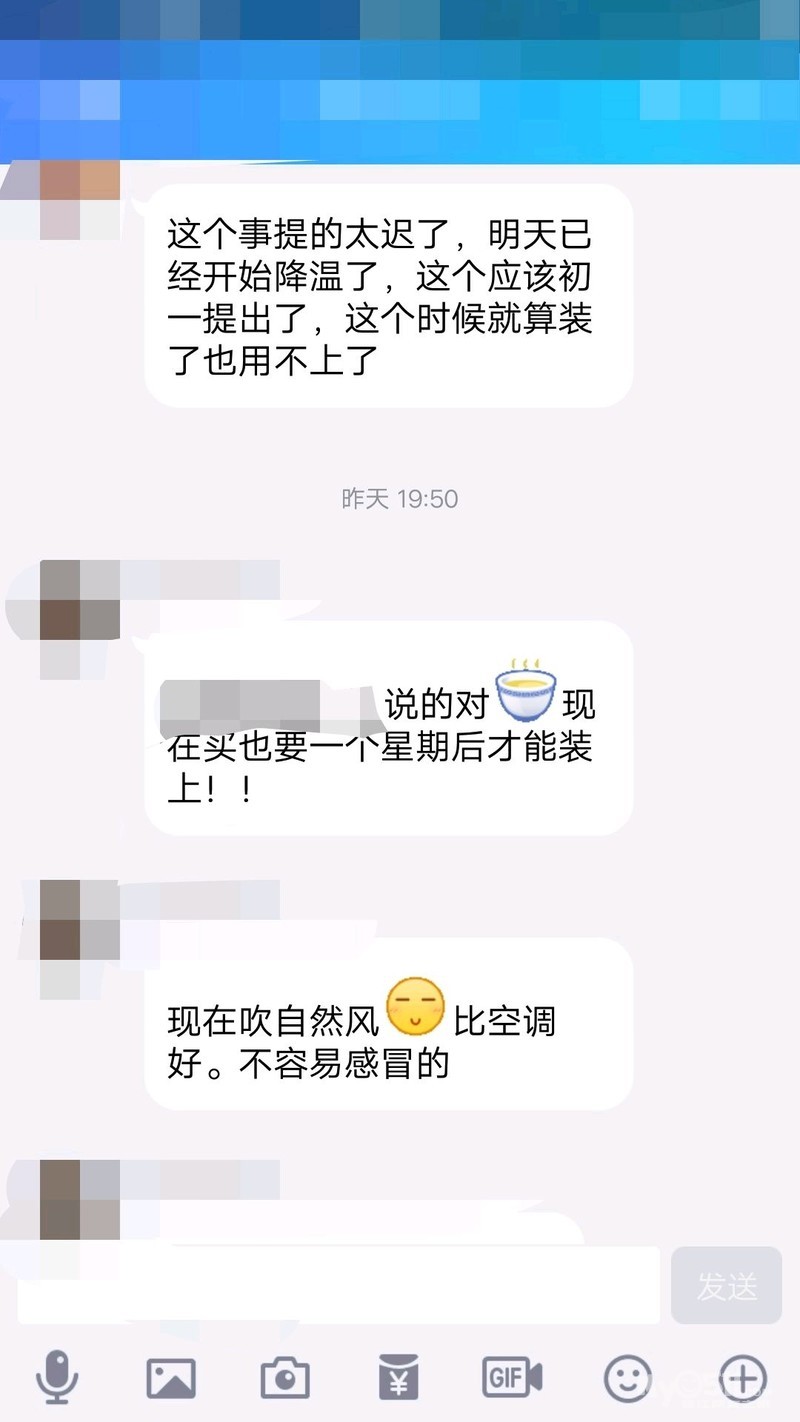This screenshot has height=1422, width=800.
Task: Open the plus more-options icon
Action: tap(743, 1379)
